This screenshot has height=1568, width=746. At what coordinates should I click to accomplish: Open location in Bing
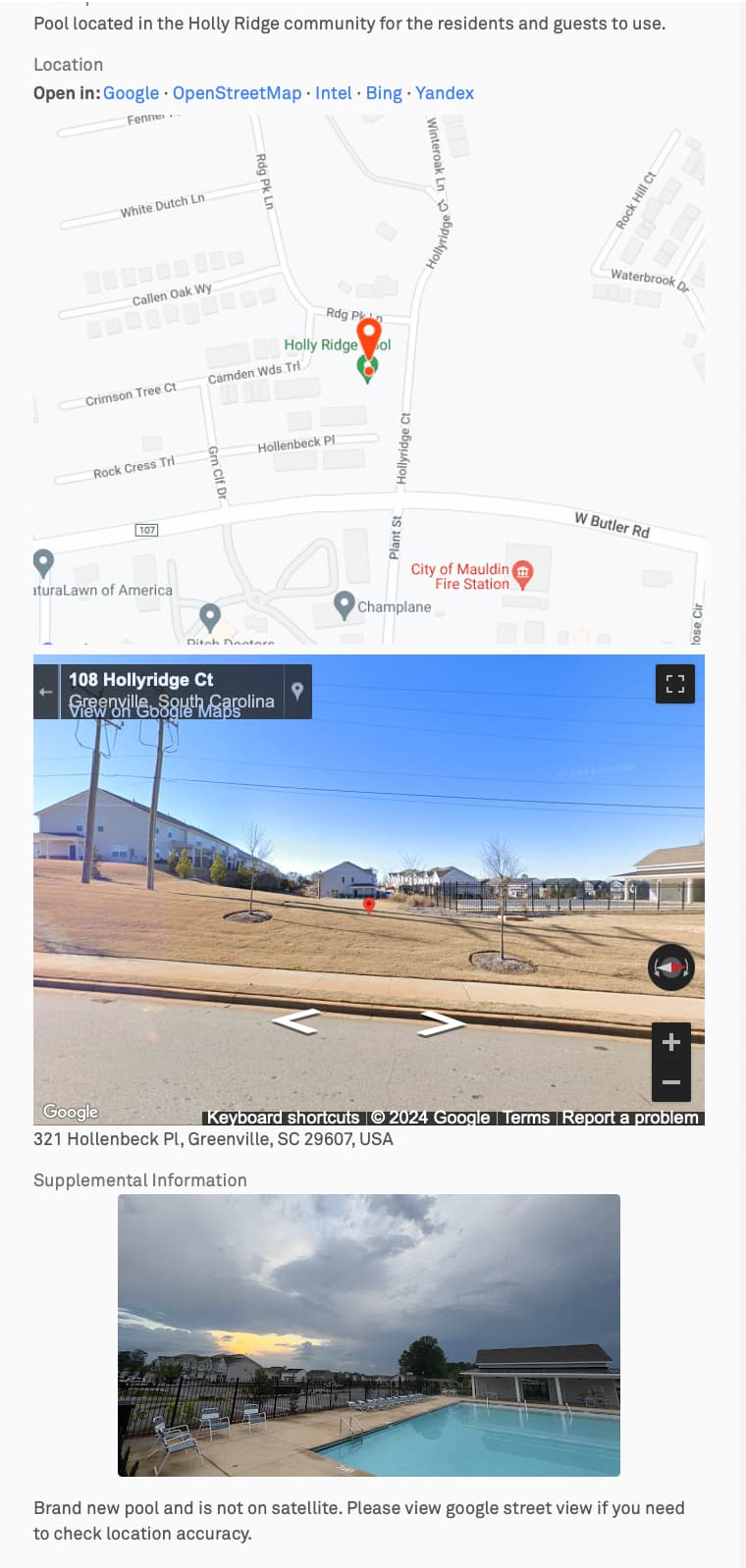point(384,93)
